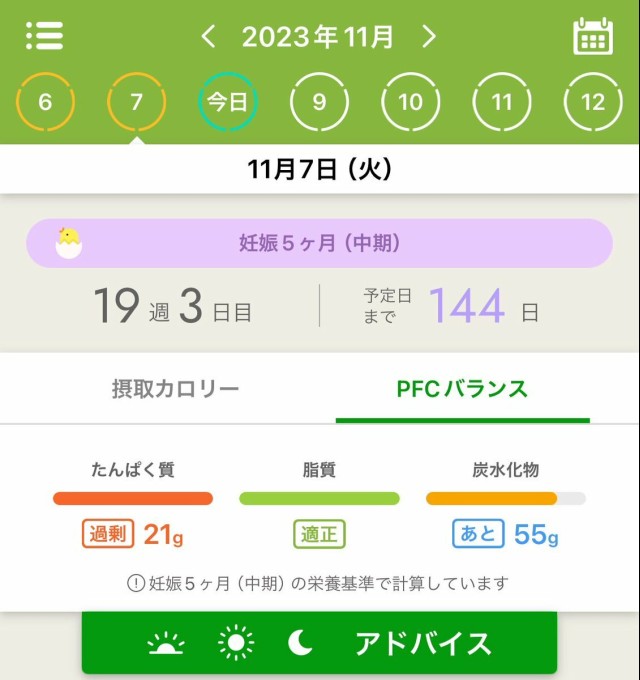Switch to the 摂取カロリー tab

pyautogui.click(x=175, y=389)
